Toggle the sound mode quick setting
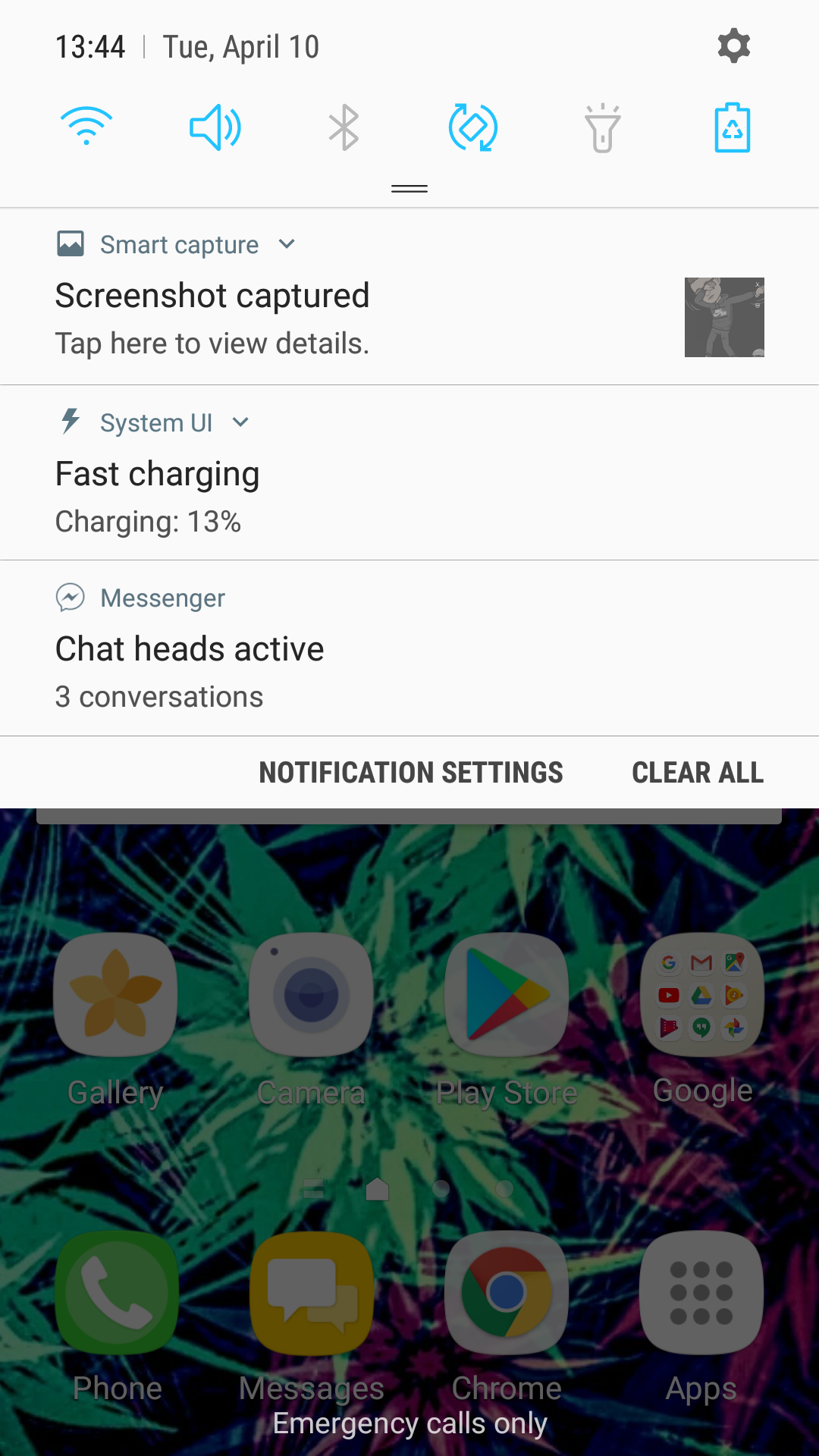Viewport: 819px width, 1456px height. (215, 127)
